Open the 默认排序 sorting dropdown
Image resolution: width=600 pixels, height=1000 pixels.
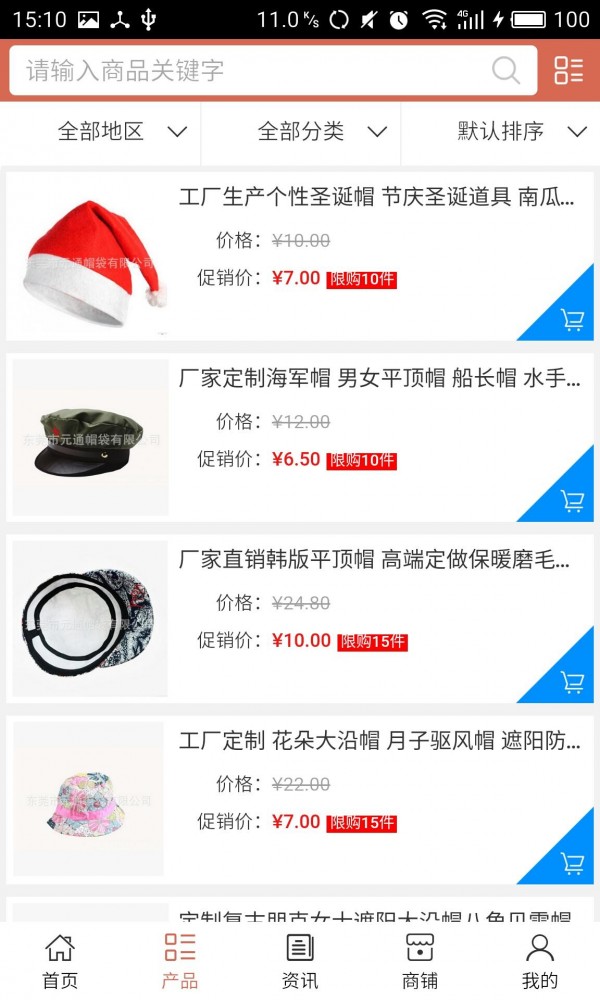pos(521,131)
